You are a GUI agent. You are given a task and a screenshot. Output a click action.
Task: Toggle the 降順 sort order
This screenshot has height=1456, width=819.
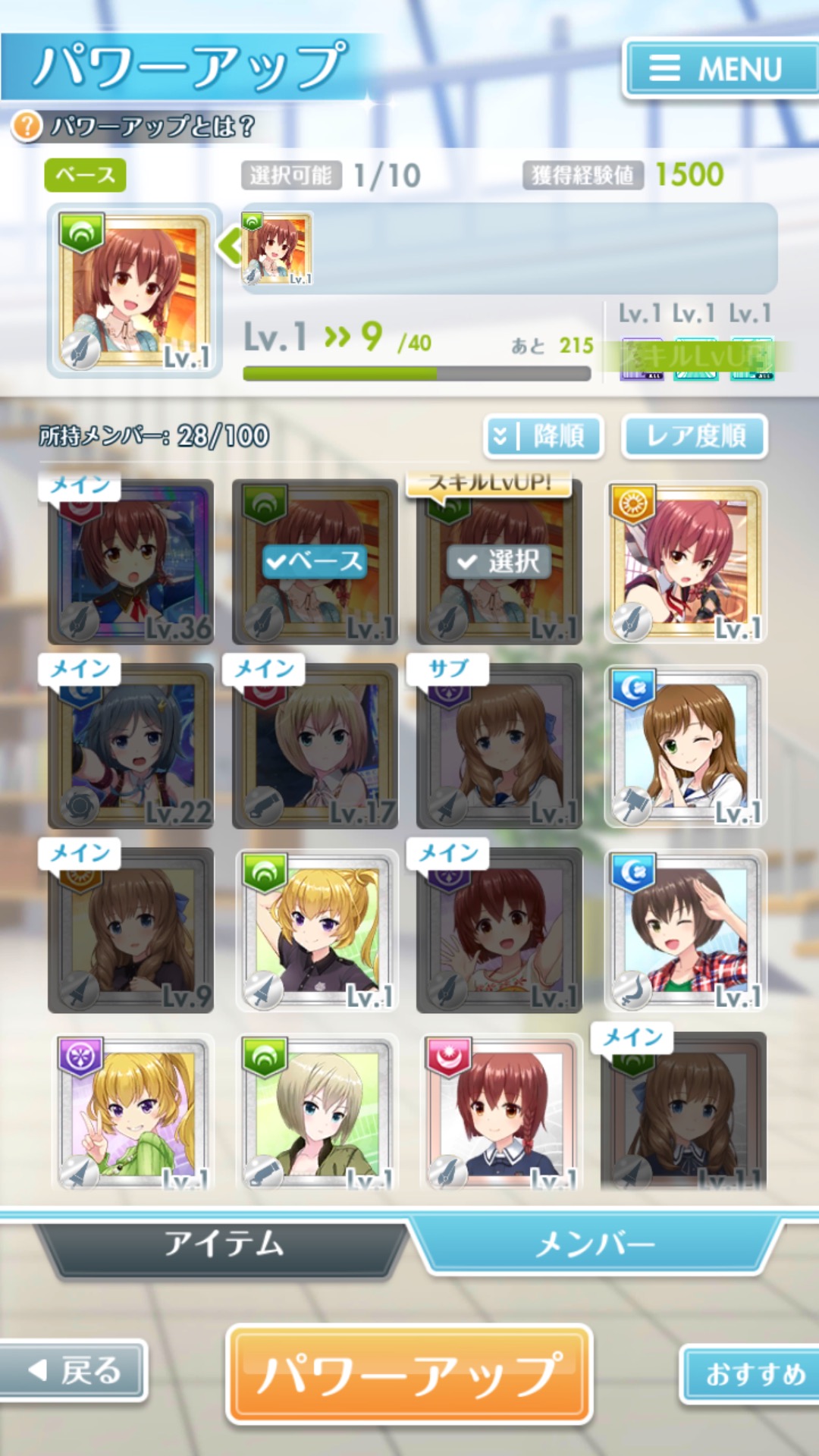point(544,436)
